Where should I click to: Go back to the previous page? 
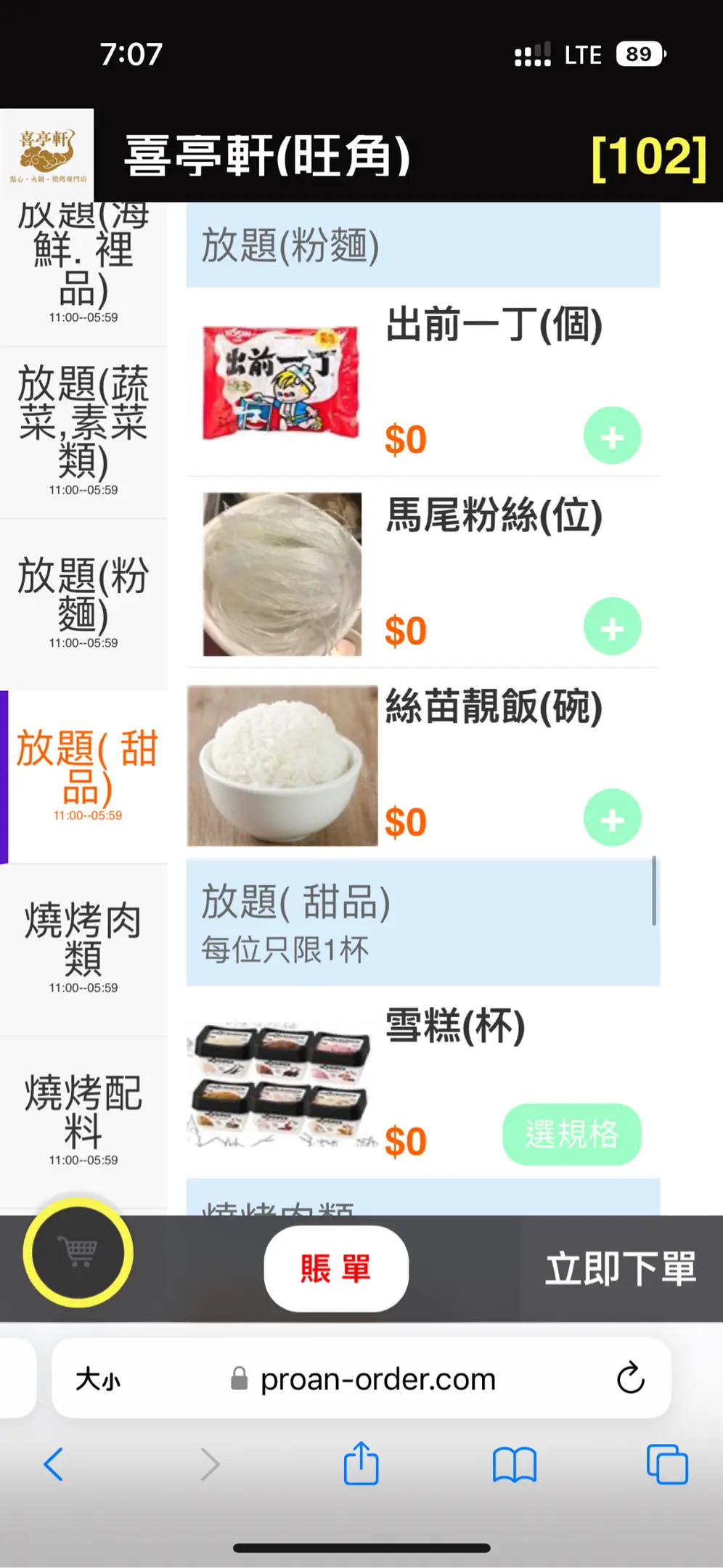click(x=54, y=1464)
